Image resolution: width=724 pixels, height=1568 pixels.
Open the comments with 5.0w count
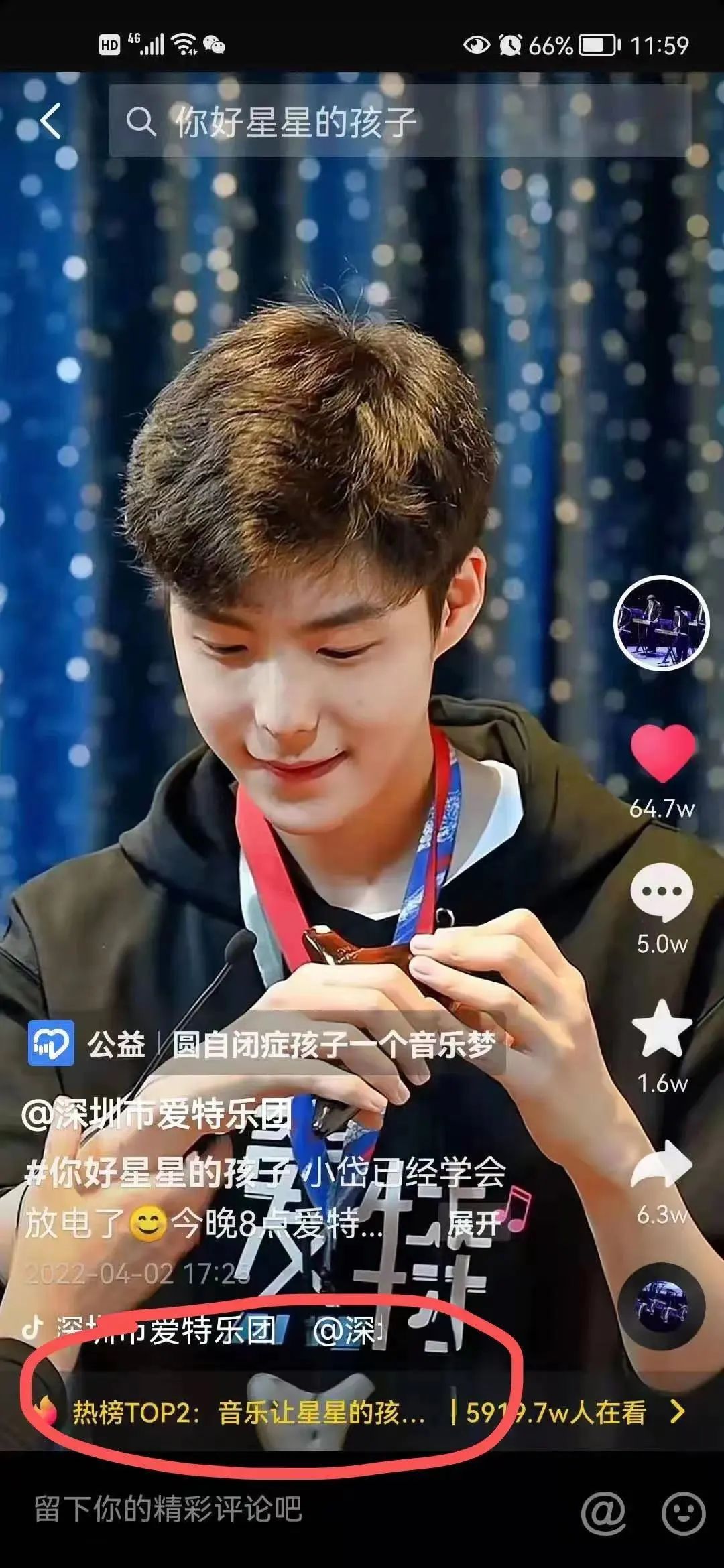662,893
